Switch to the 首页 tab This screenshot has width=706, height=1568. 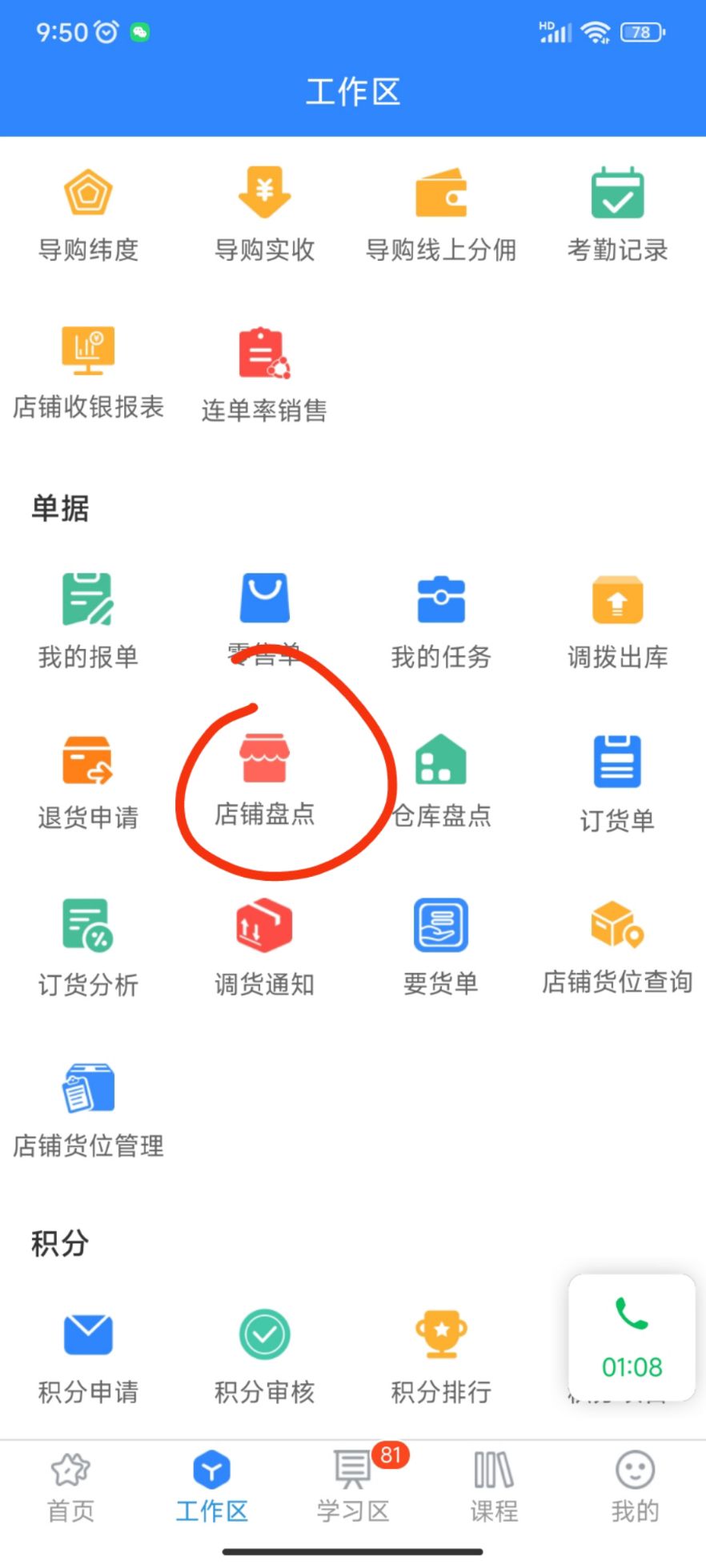(71, 1486)
